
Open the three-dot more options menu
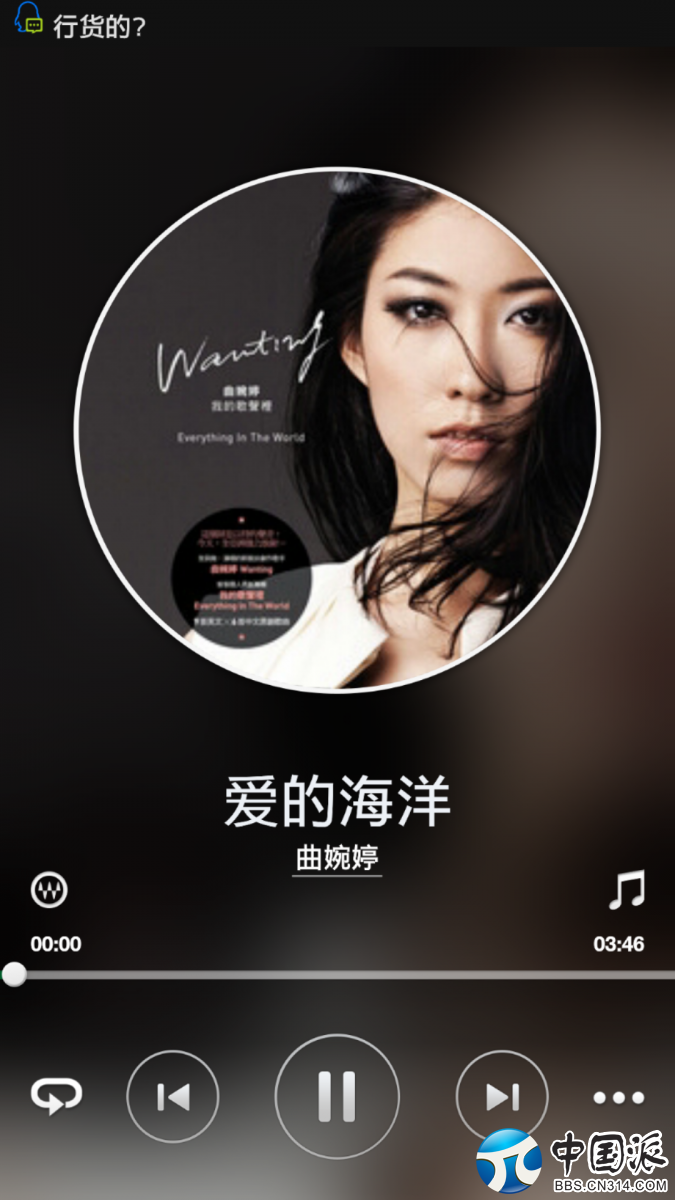[x=618, y=1098]
